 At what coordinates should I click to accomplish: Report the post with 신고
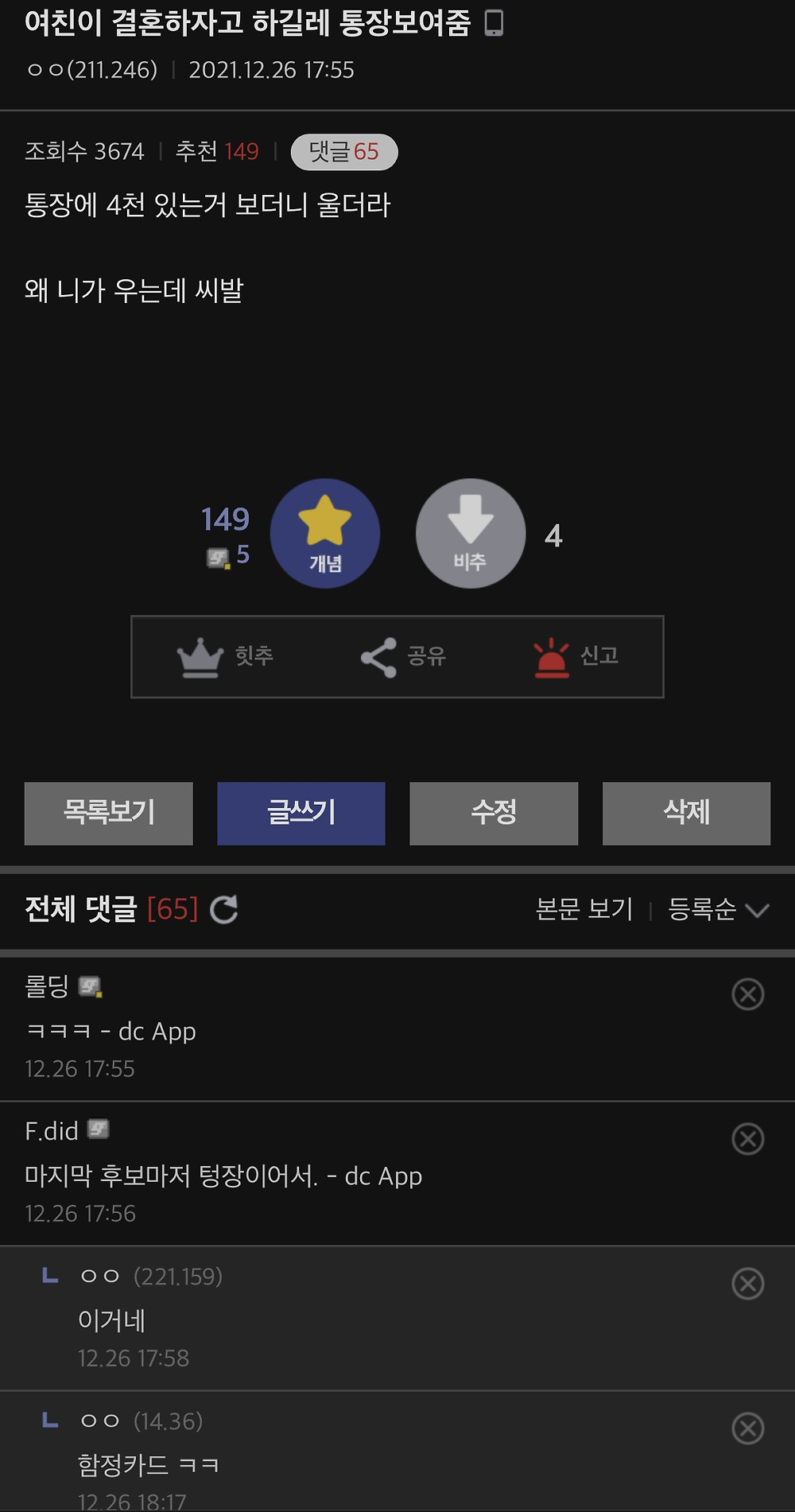(576, 657)
